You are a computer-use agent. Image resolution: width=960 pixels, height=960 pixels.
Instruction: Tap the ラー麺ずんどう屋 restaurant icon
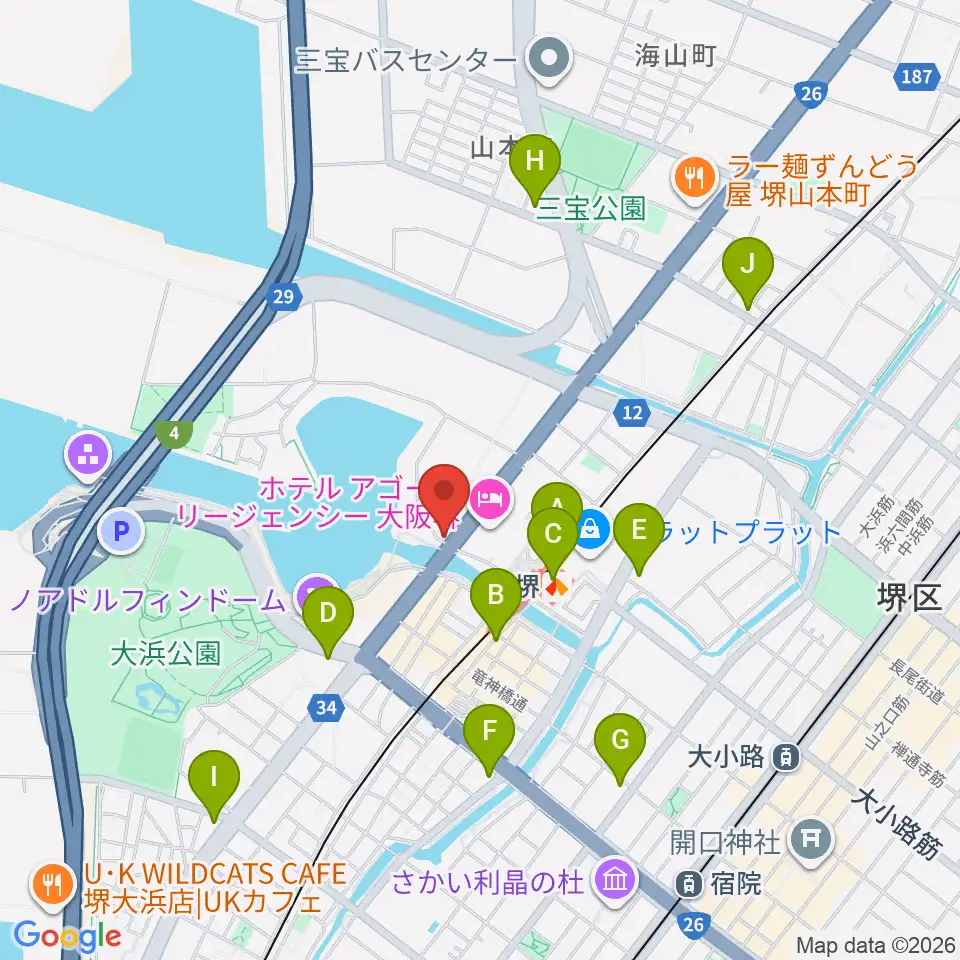(x=696, y=179)
